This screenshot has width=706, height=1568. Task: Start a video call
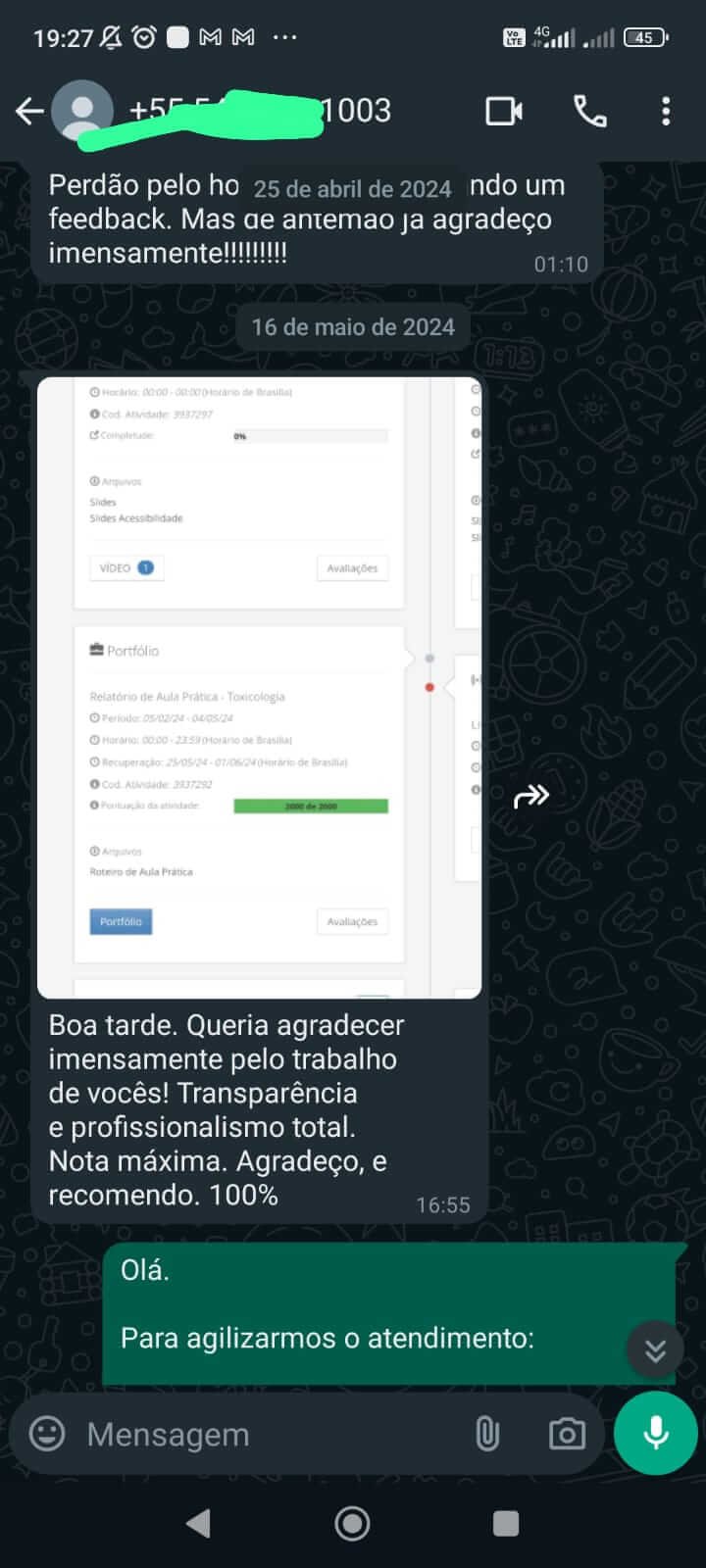pos(504,111)
